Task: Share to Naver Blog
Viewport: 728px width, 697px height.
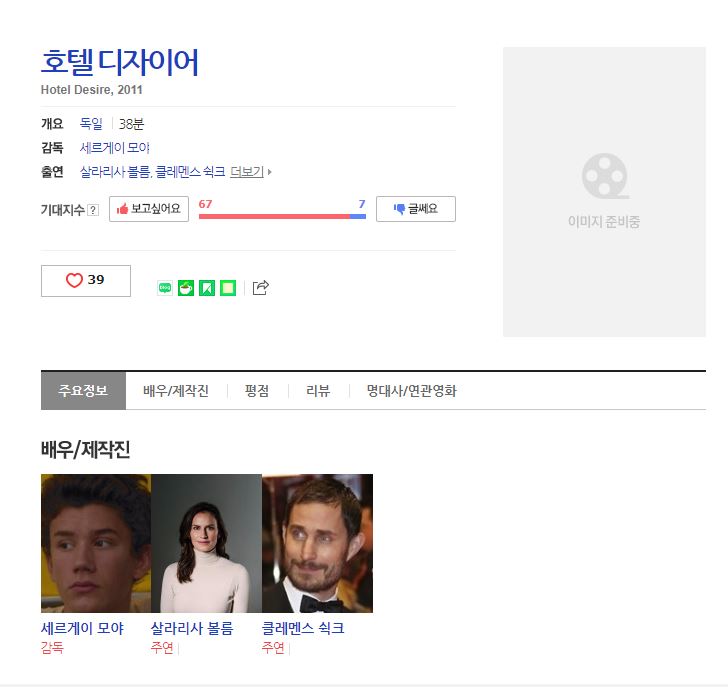Action: pyautogui.click(x=165, y=288)
